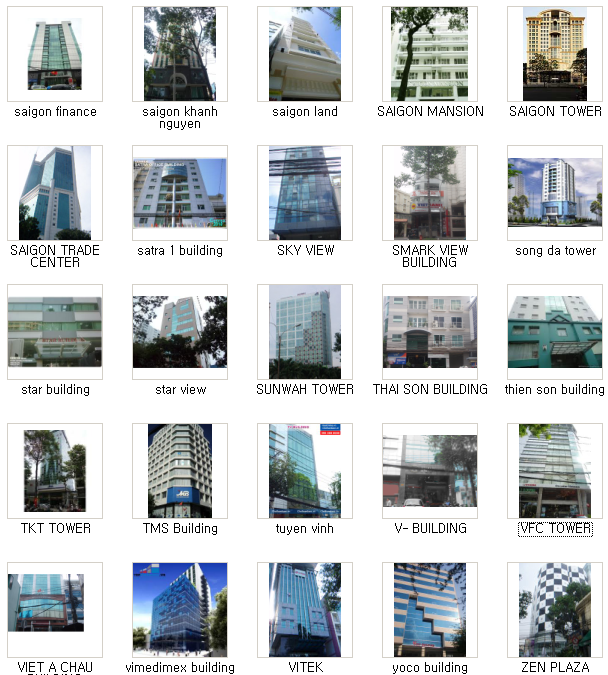Tap the SKY VIEW picture
The width and height of the screenshot is (608, 675).
click(305, 193)
